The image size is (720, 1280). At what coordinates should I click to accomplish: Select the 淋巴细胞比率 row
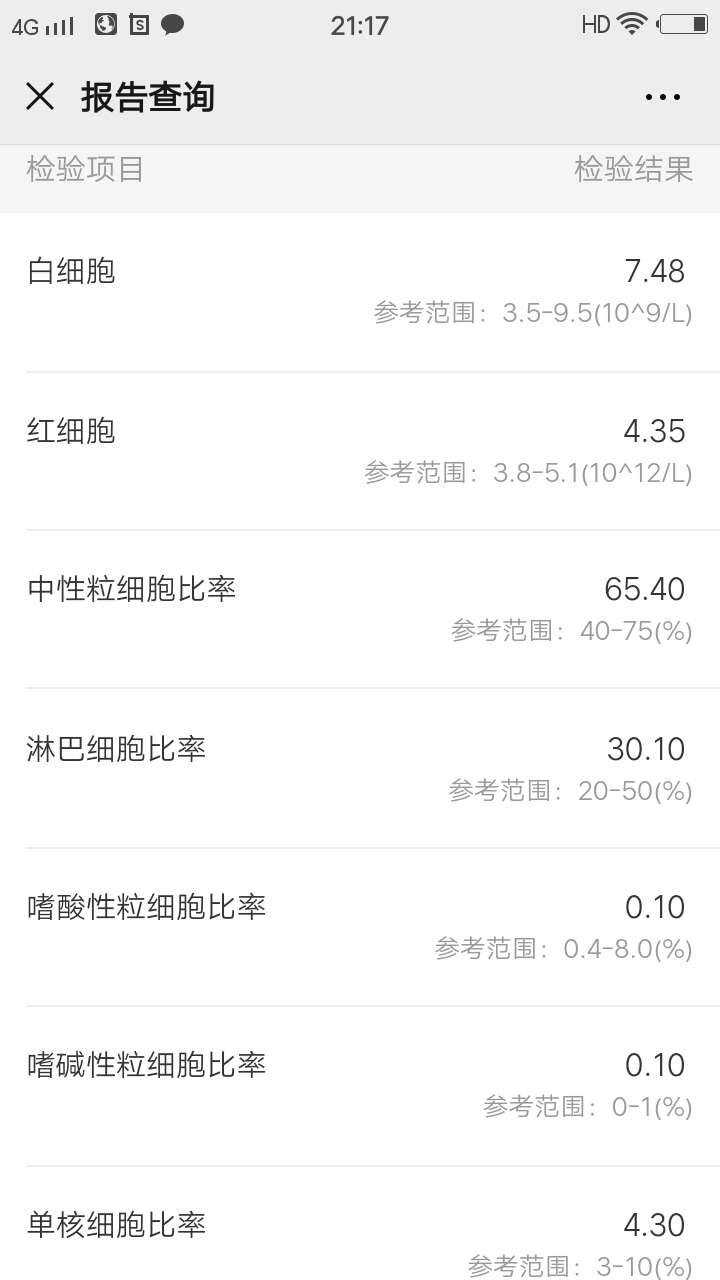tap(360, 763)
